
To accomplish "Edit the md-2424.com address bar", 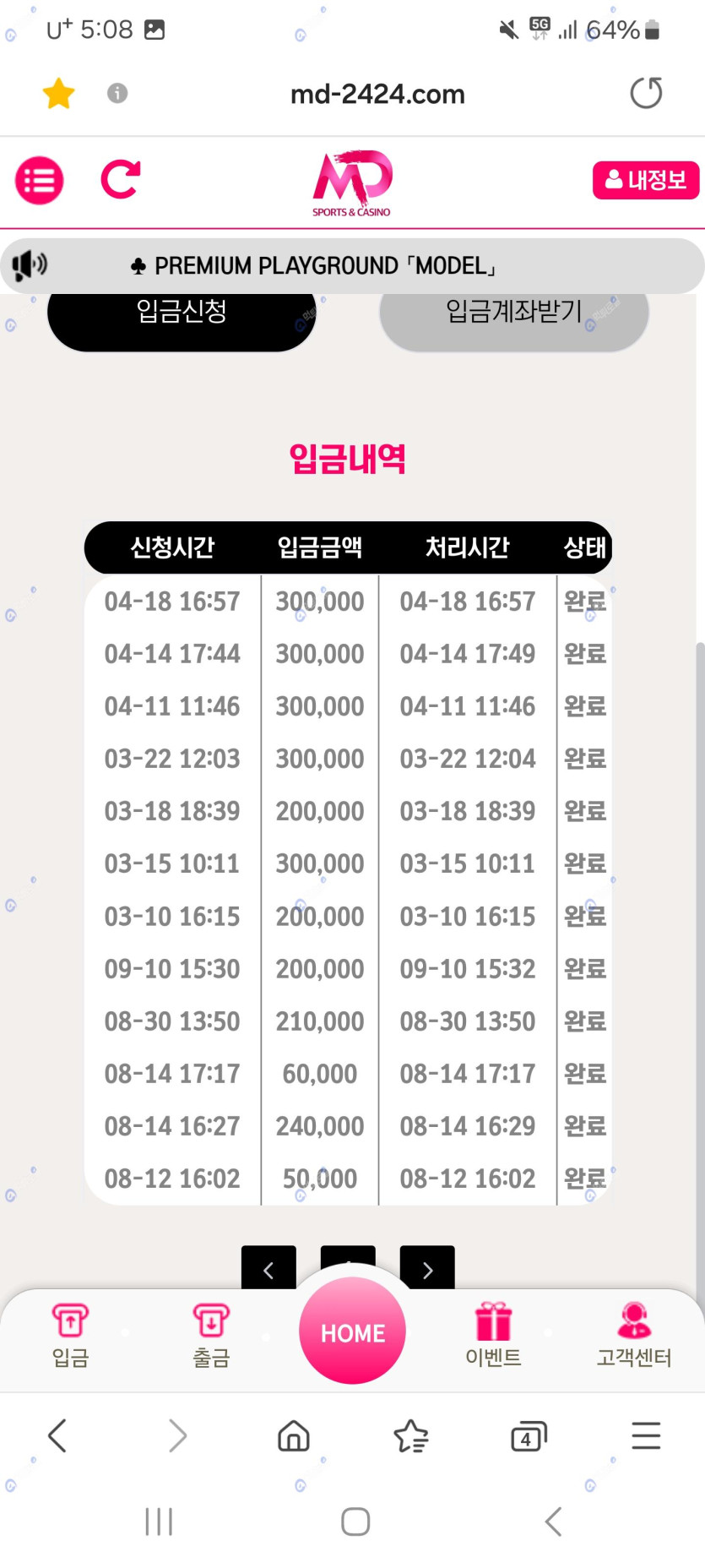I will point(377,94).
